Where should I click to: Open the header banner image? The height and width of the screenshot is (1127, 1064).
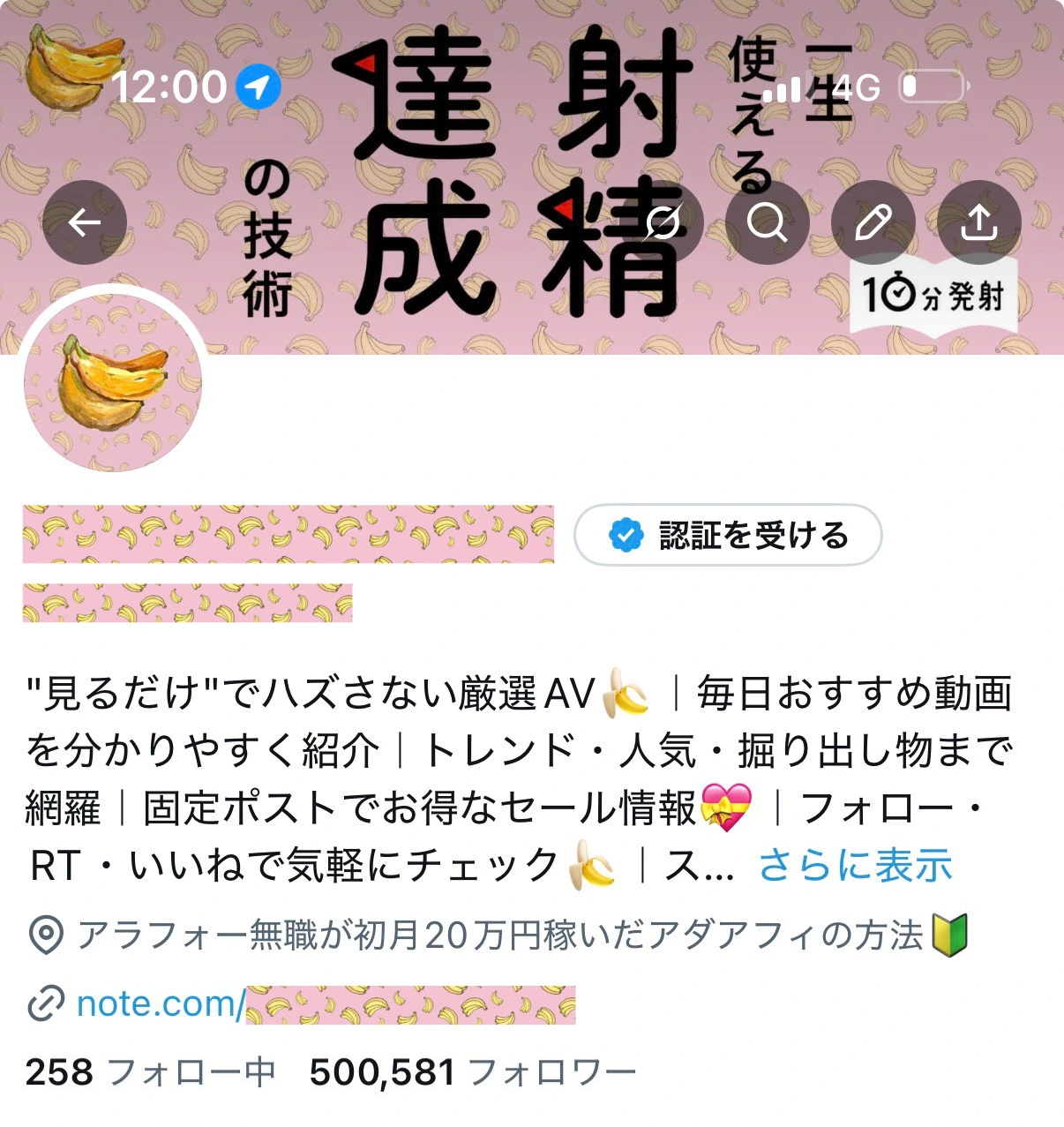click(x=532, y=177)
